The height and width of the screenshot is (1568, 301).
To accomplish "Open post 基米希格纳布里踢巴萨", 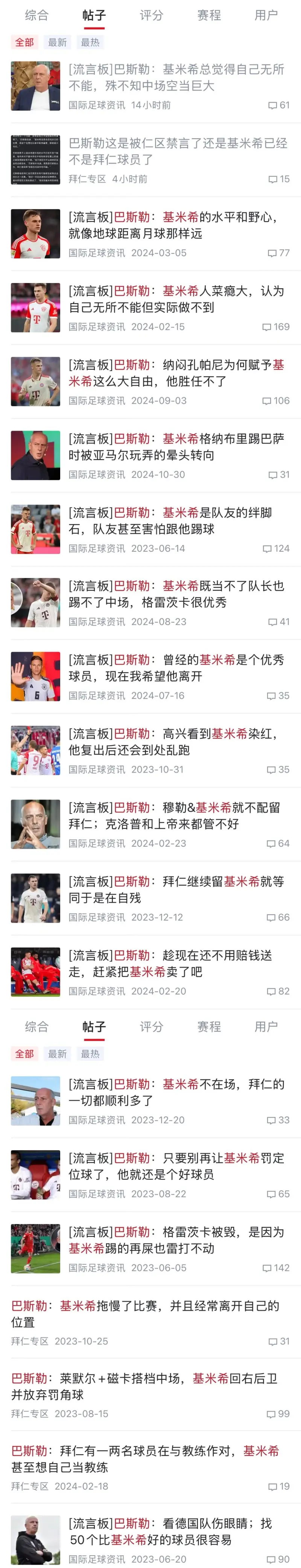I will pos(176,446).
